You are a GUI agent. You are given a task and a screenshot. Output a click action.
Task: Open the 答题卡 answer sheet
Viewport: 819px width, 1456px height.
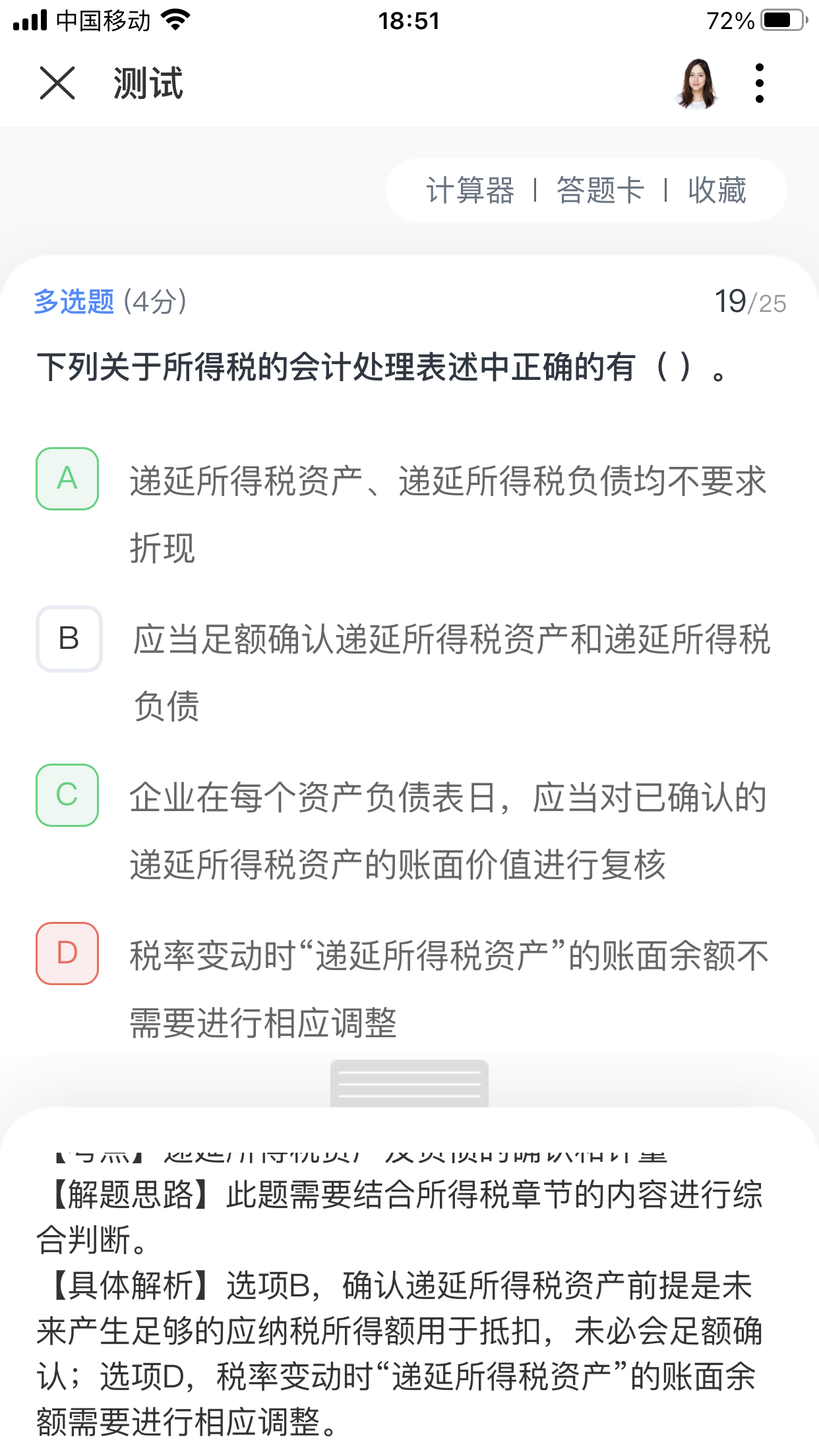pyautogui.click(x=600, y=191)
